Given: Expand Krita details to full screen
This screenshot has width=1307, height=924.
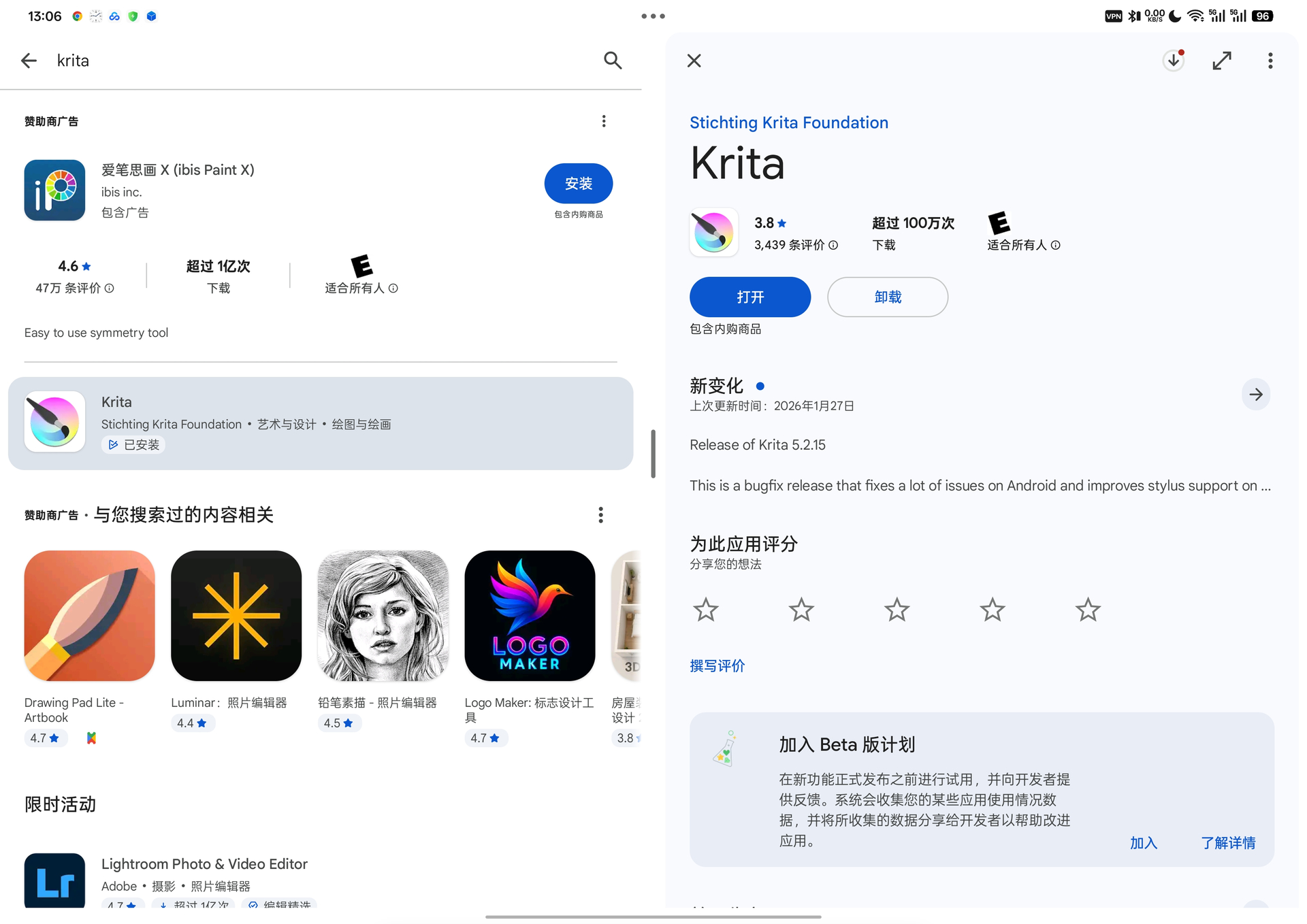Looking at the screenshot, I should (x=1221, y=61).
